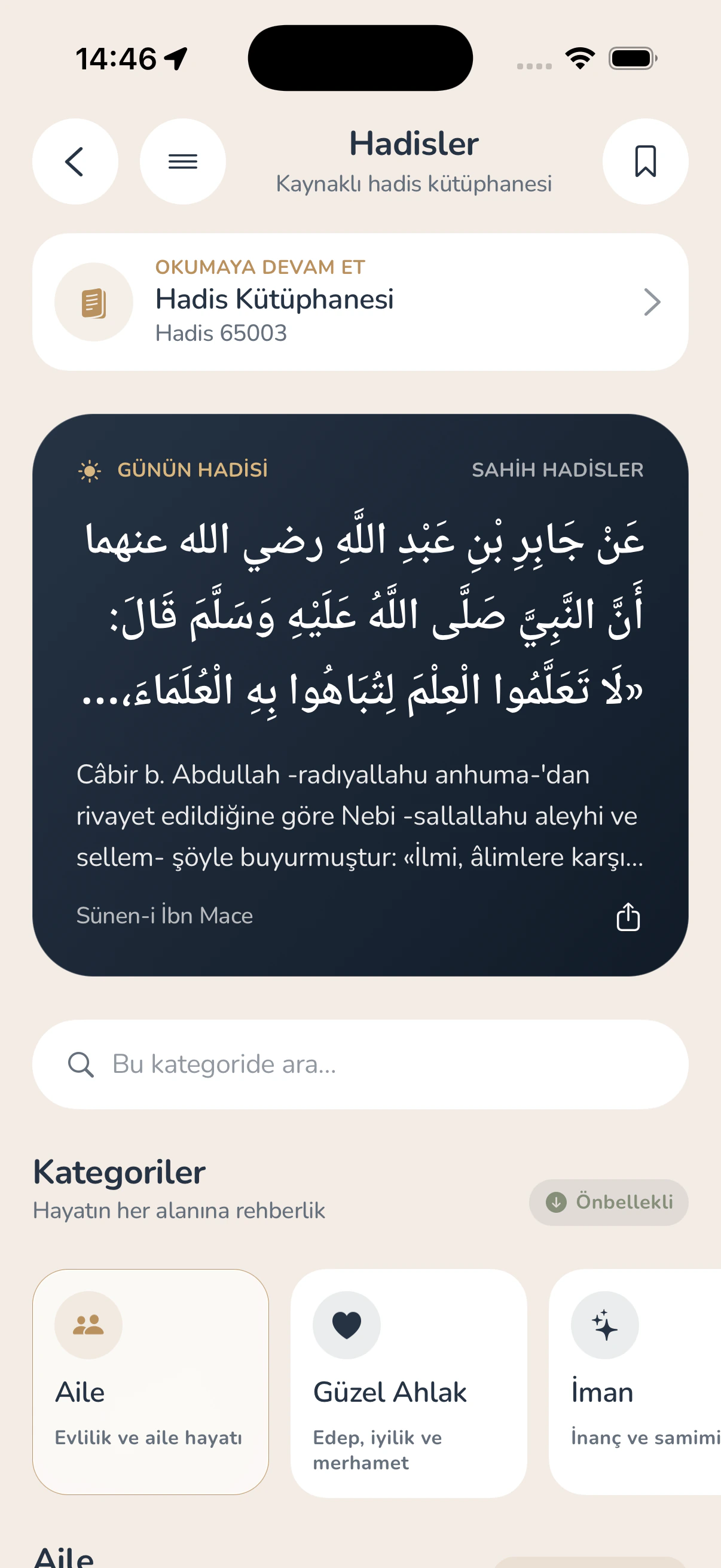Viewport: 721px width, 1568px height.
Task: Share the hadith of the day
Action: pos(628,917)
